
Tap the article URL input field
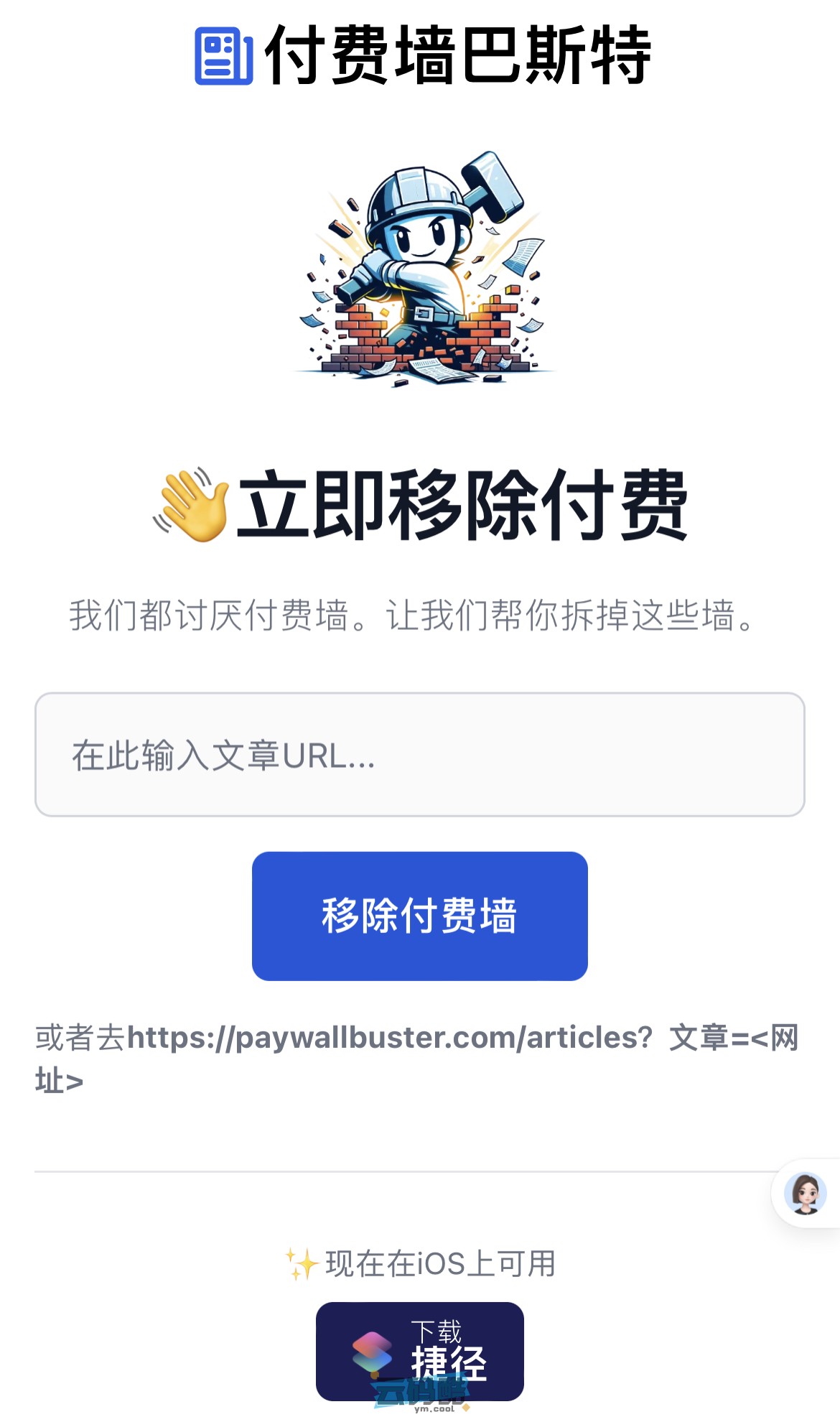[x=419, y=754]
